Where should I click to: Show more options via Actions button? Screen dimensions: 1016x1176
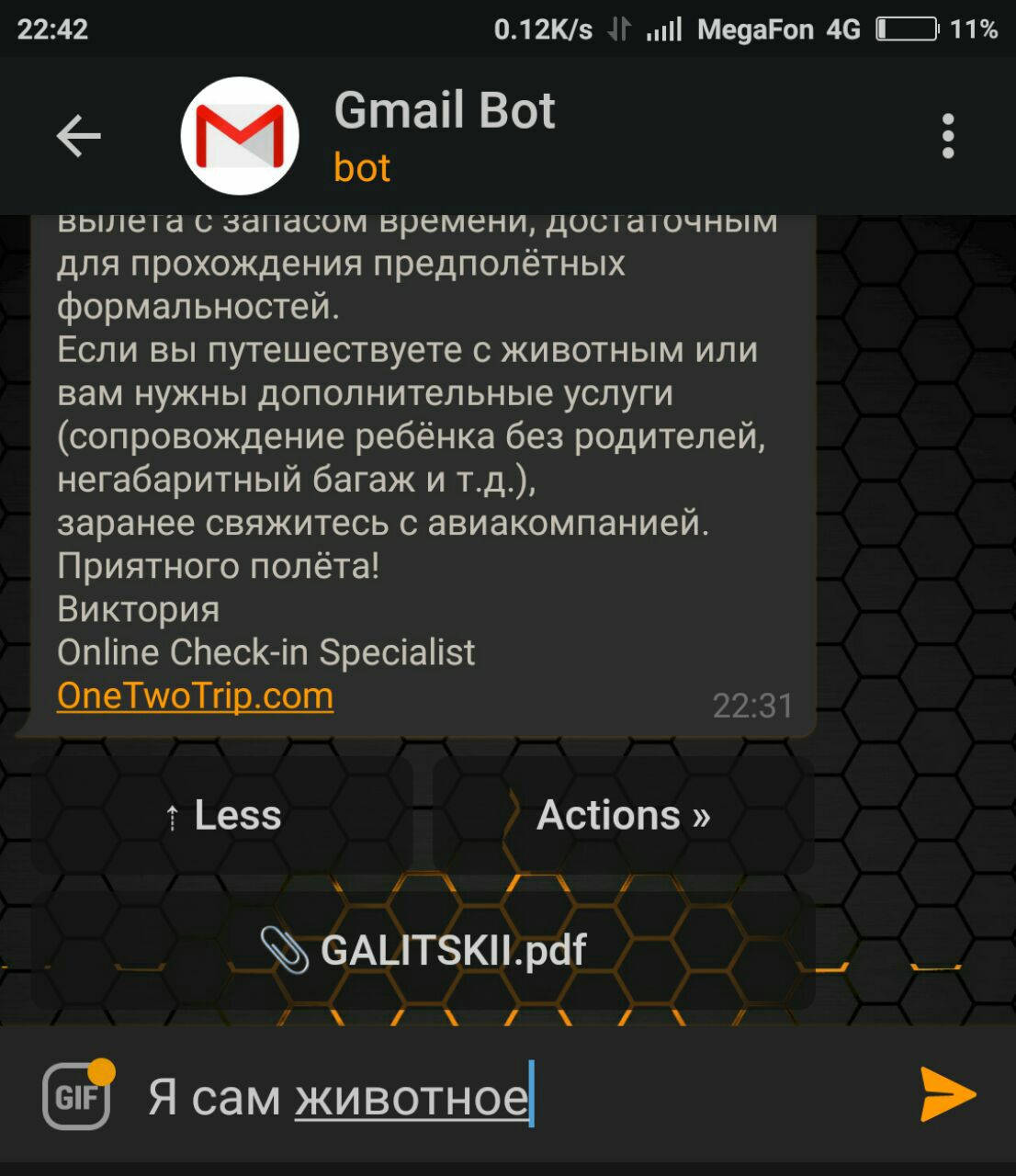point(623,815)
